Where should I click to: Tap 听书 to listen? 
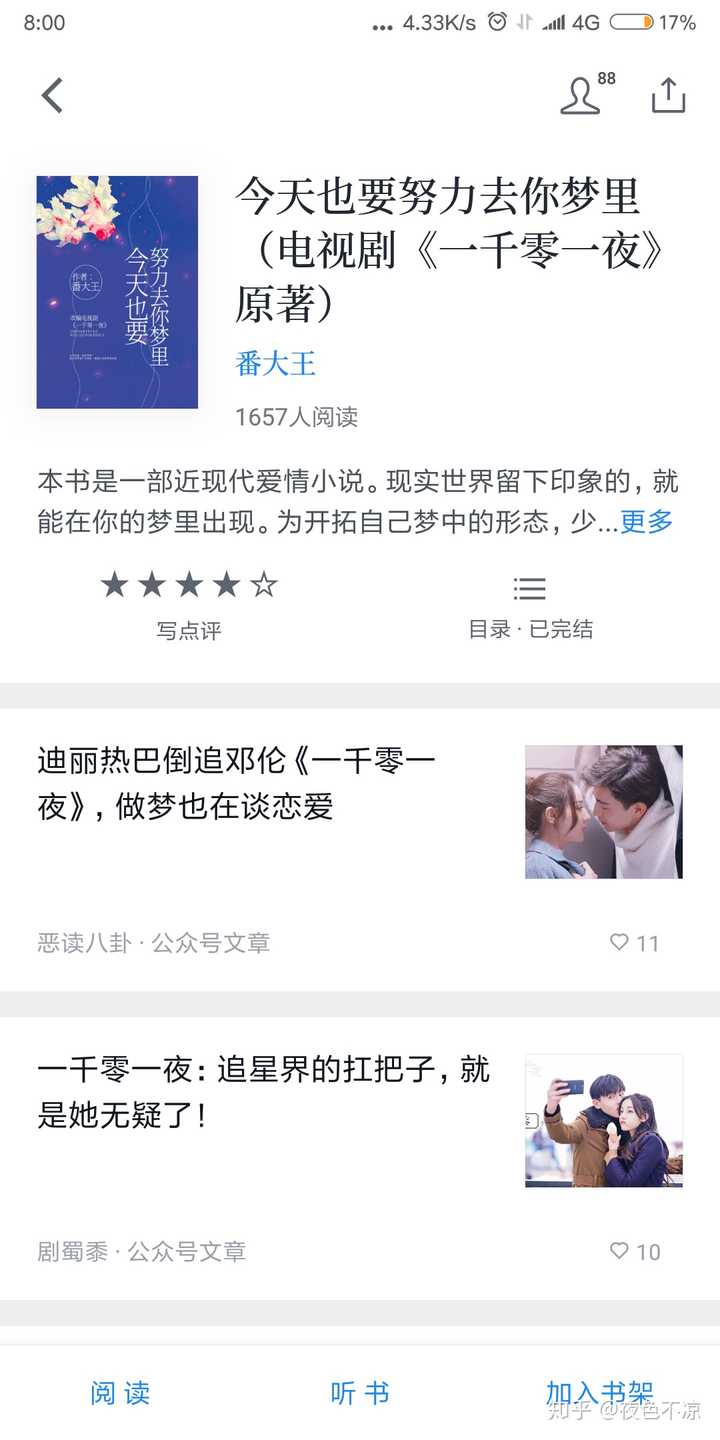[359, 1392]
